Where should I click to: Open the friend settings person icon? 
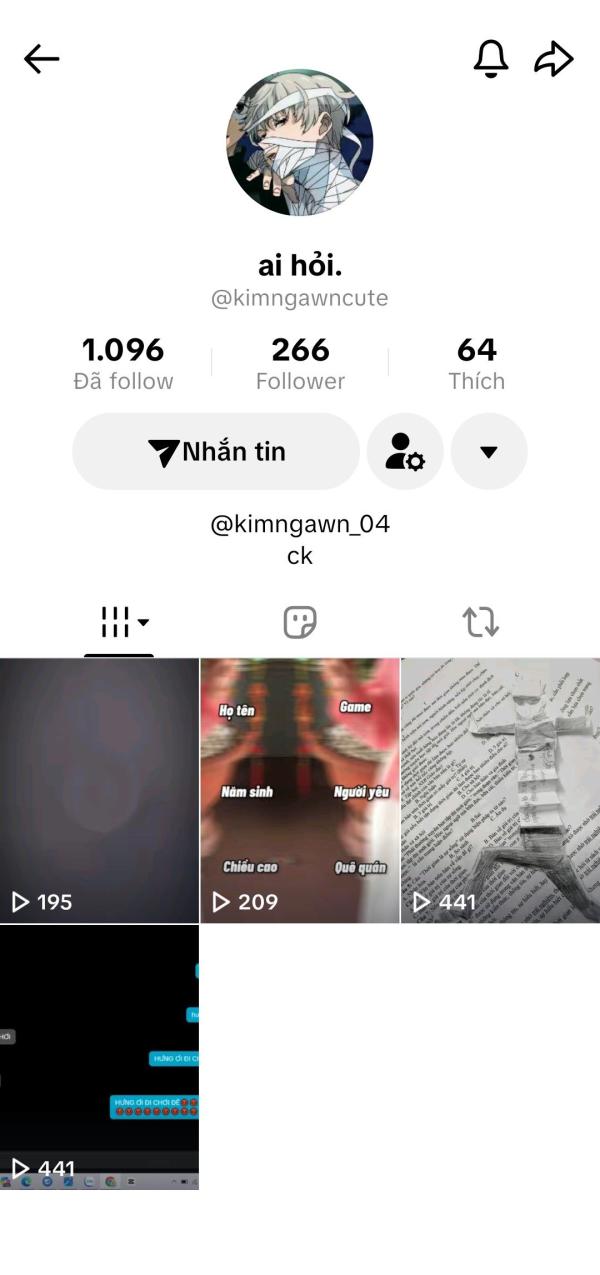(x=405, y=452)
